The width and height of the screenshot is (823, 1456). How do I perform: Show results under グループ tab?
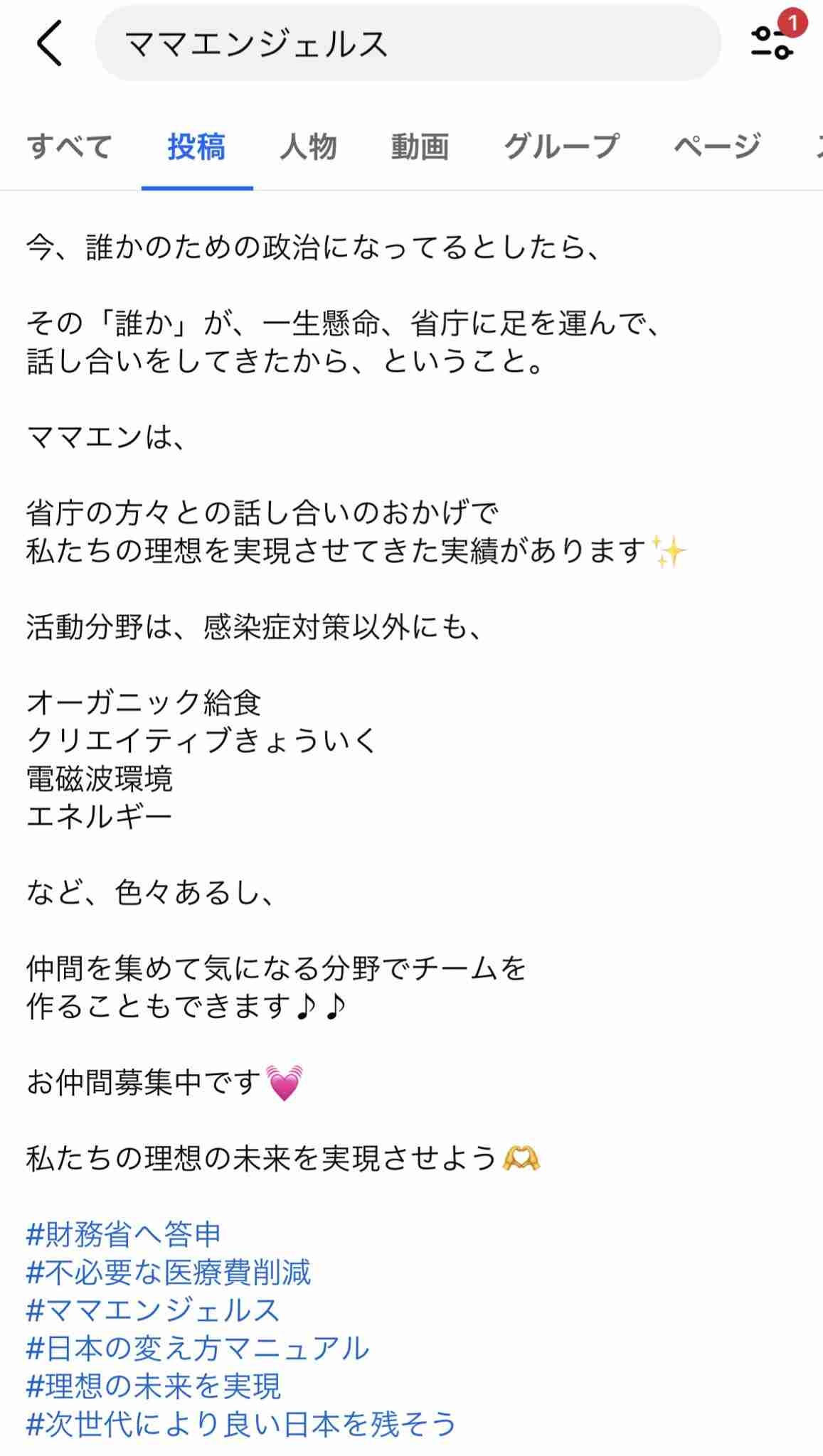click(561, 147)
